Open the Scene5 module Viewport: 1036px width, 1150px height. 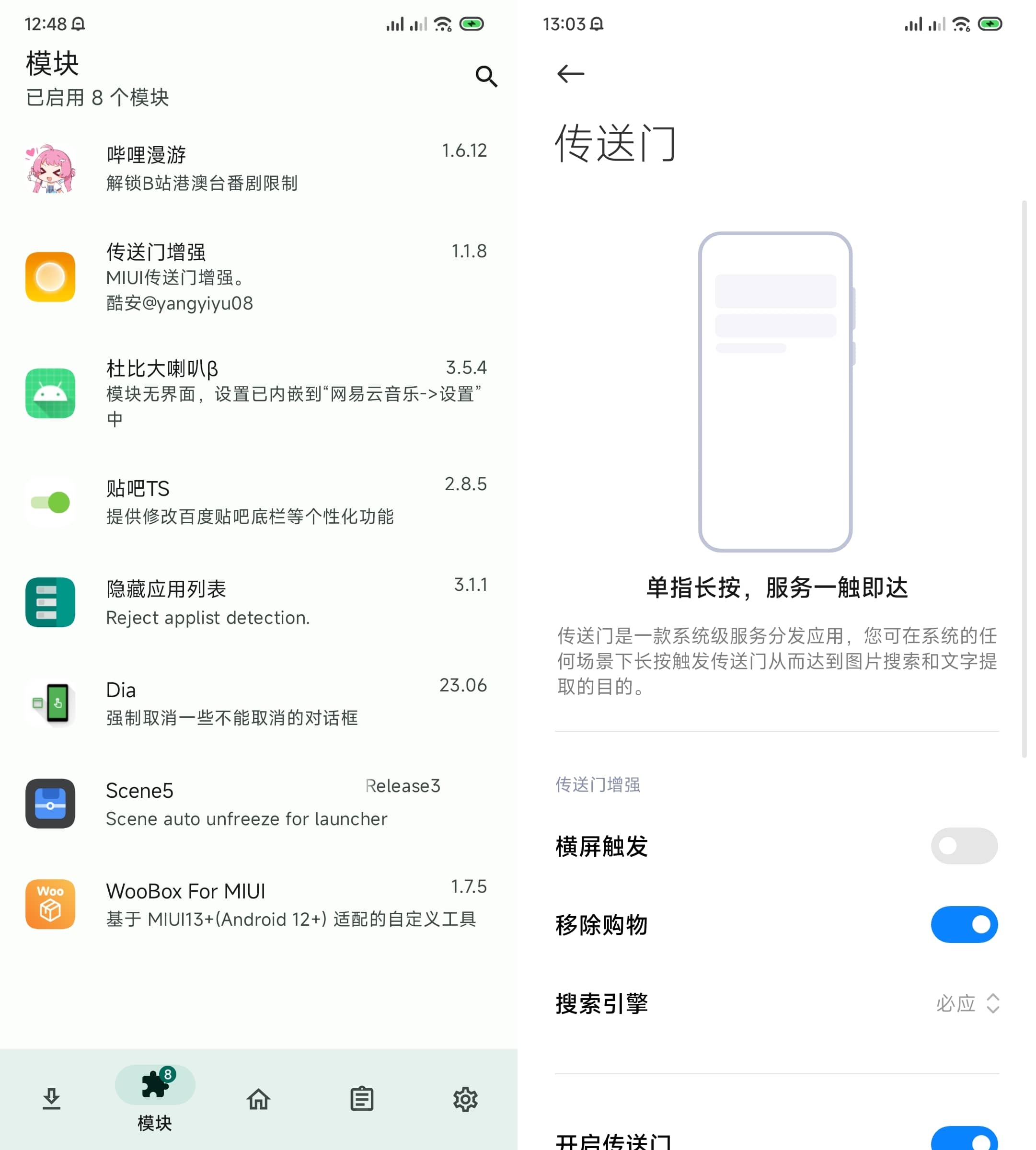point(256,803)
